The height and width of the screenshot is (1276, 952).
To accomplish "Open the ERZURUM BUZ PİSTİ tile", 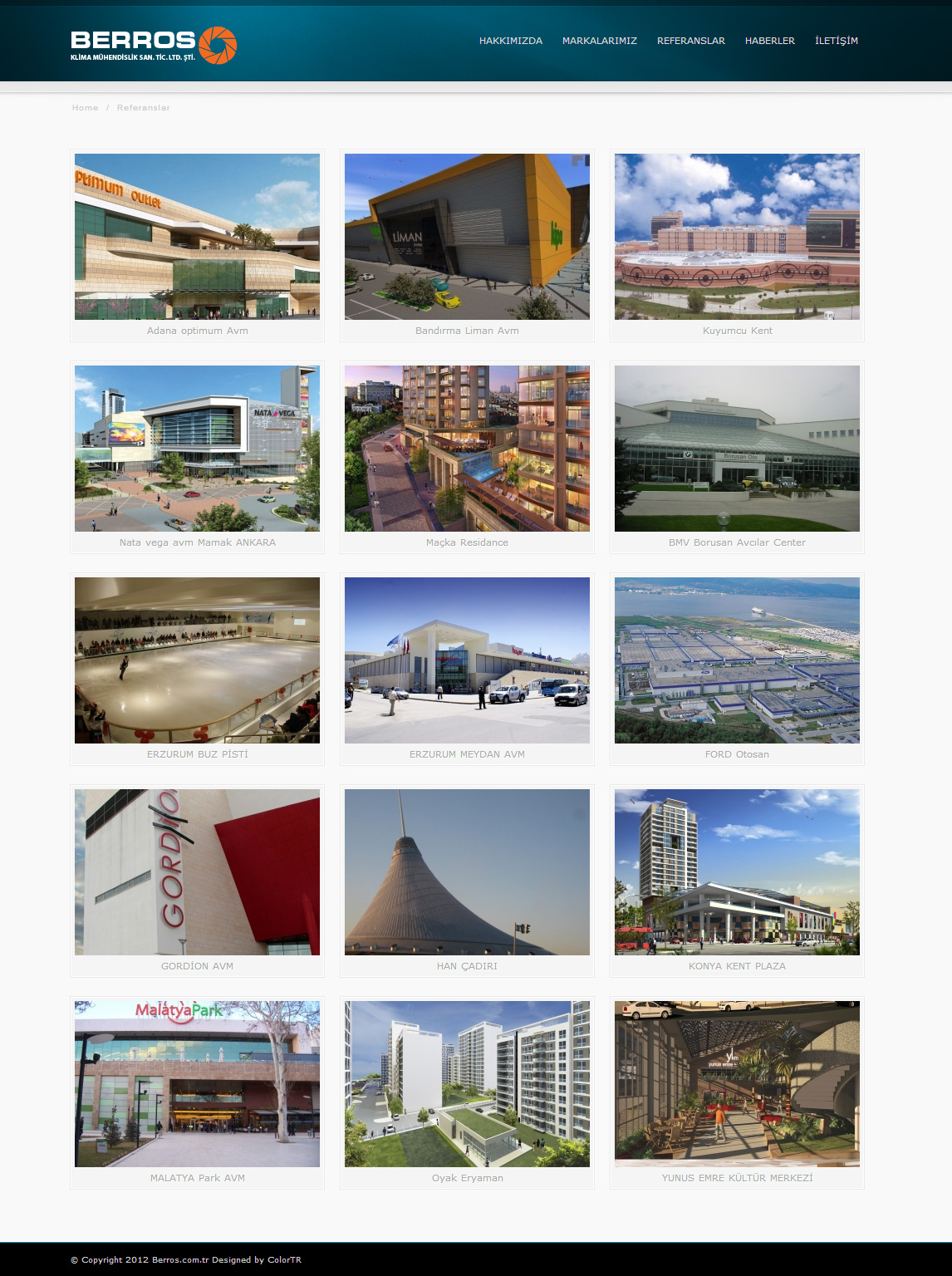I will [x=197, y=660].
